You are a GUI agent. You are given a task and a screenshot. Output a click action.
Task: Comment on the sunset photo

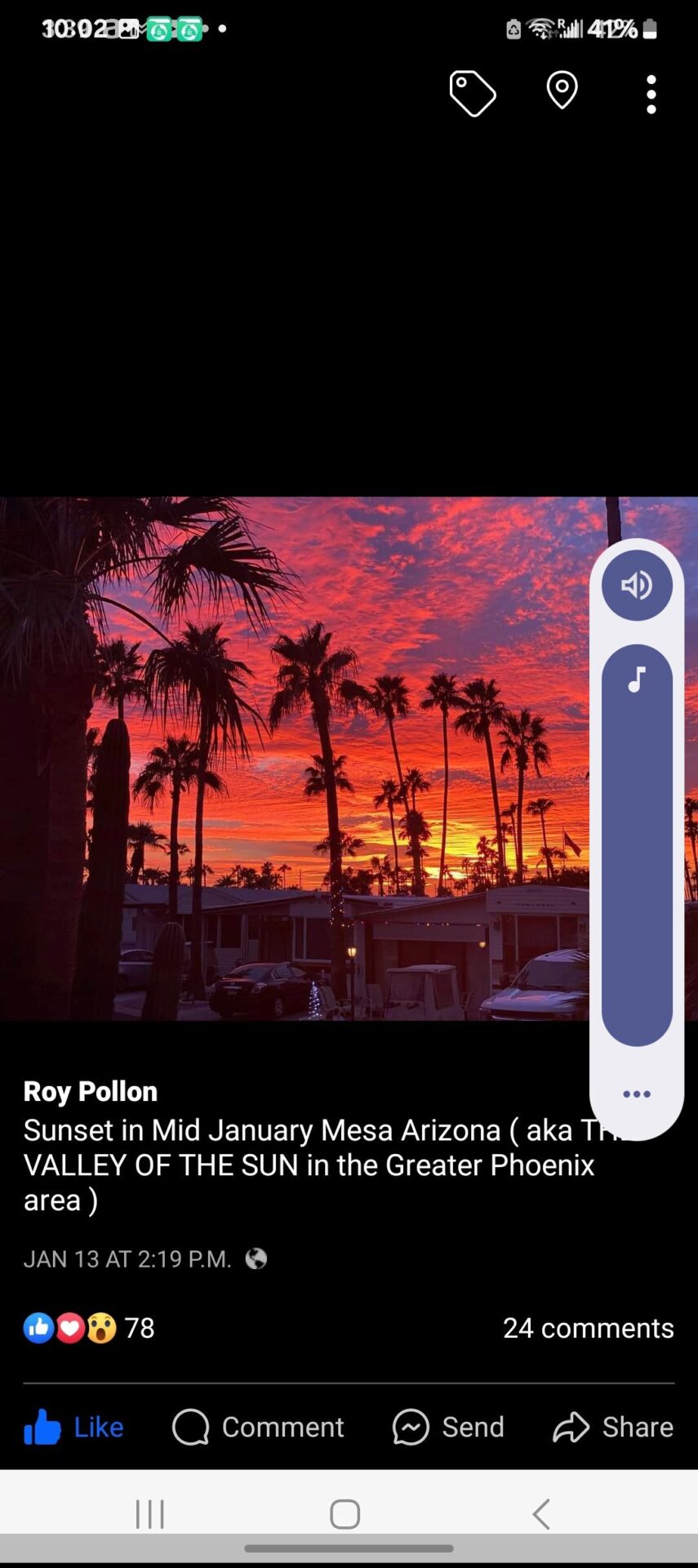[x=258, y=1427]
